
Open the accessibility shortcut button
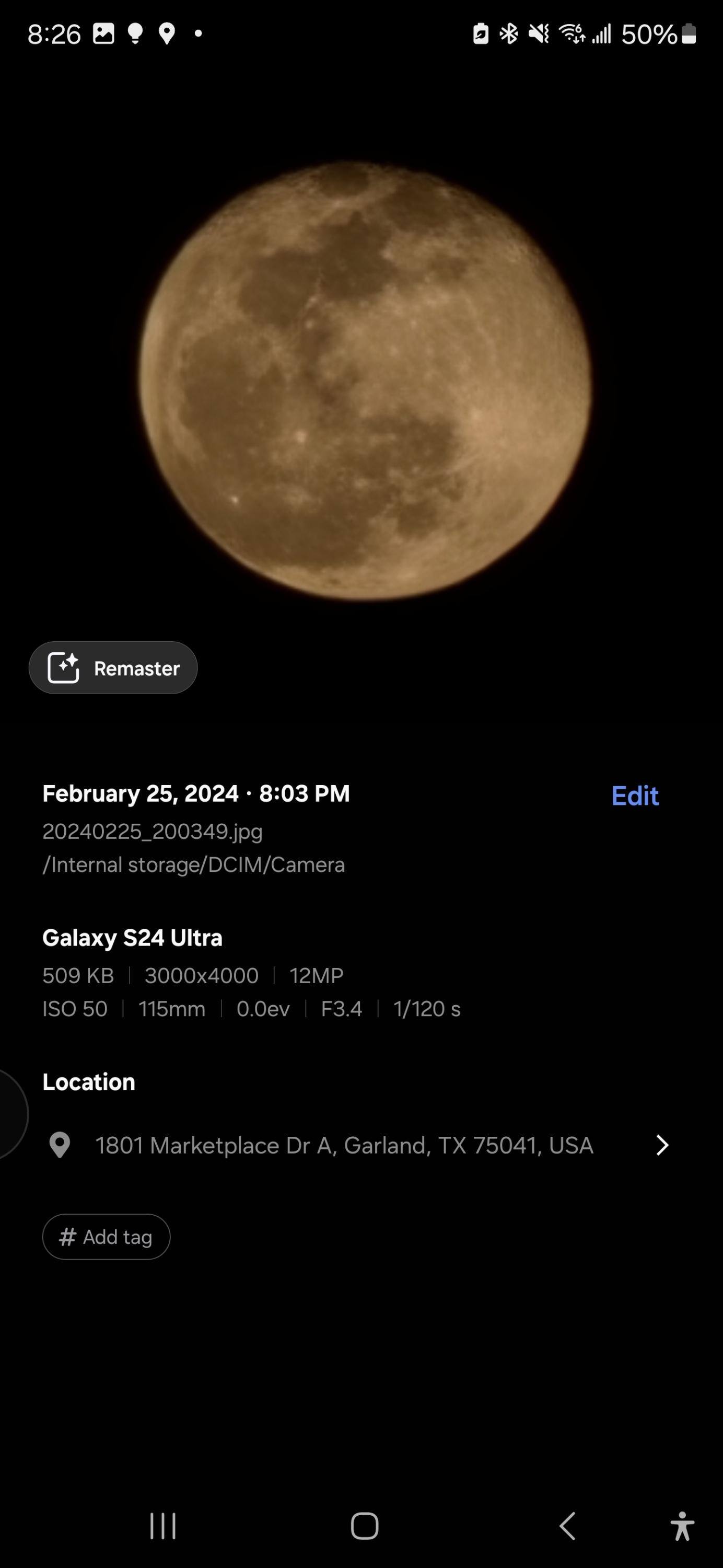click(x=682, y=1525)
